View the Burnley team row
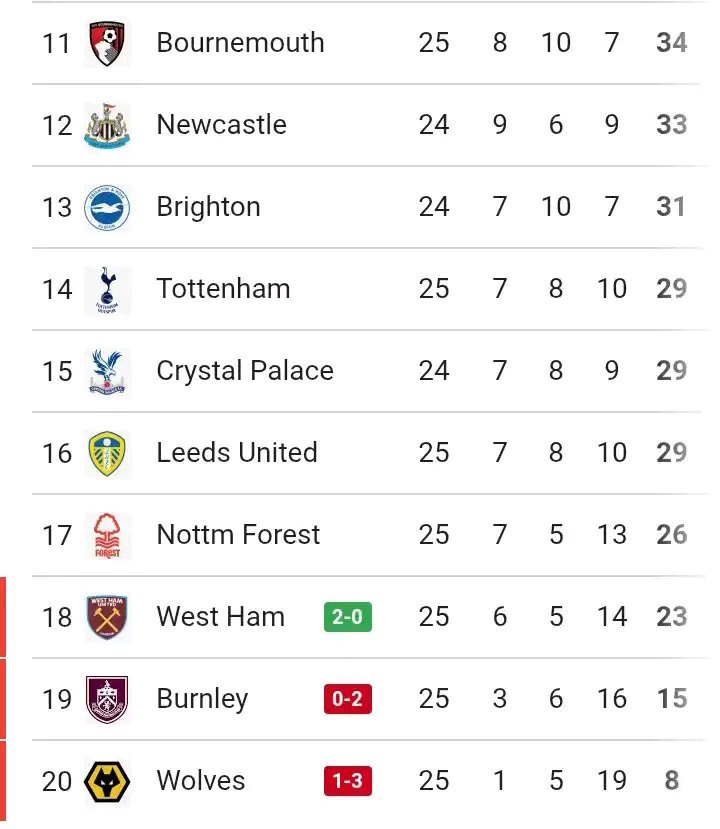720x829 pixels. (202, 699)
